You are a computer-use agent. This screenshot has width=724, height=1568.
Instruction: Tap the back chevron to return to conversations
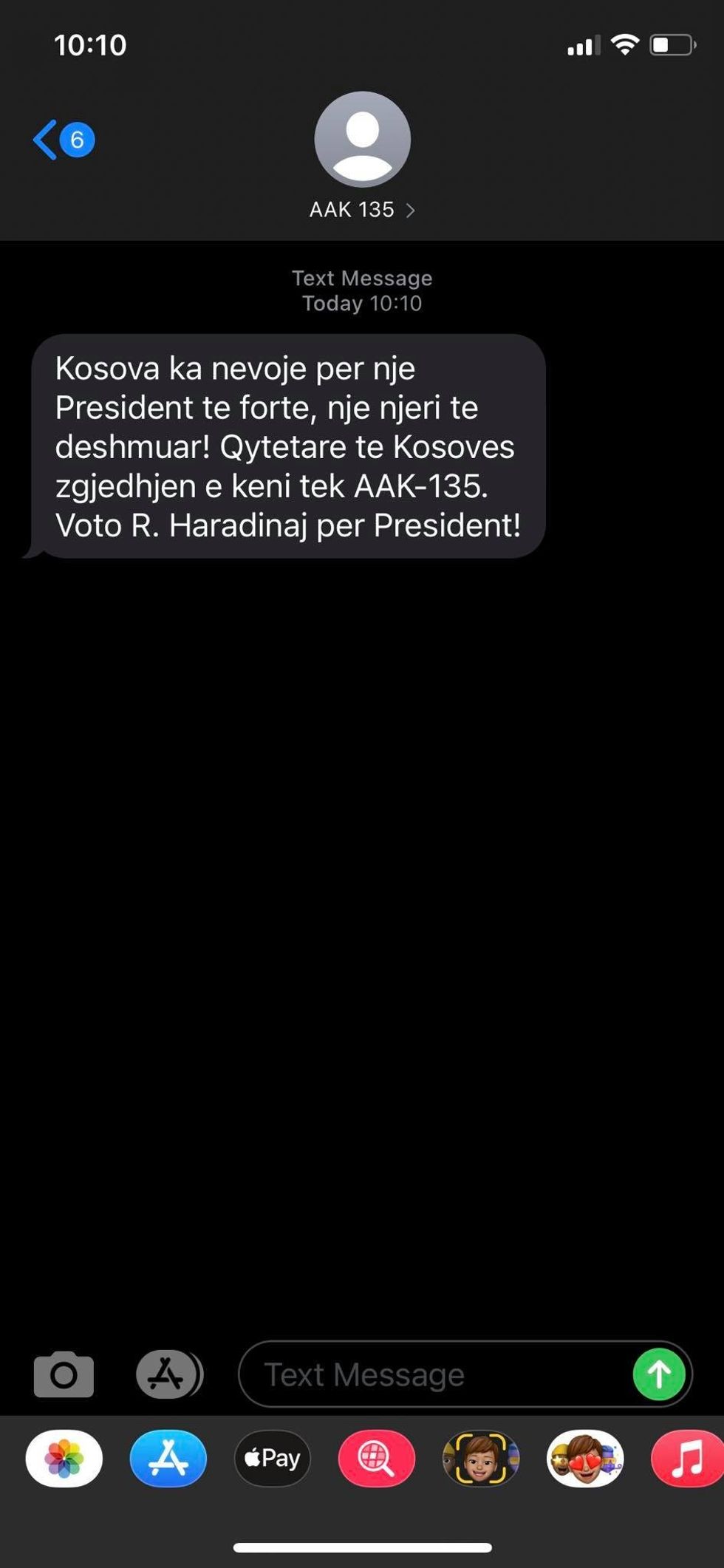coord(46,139)
